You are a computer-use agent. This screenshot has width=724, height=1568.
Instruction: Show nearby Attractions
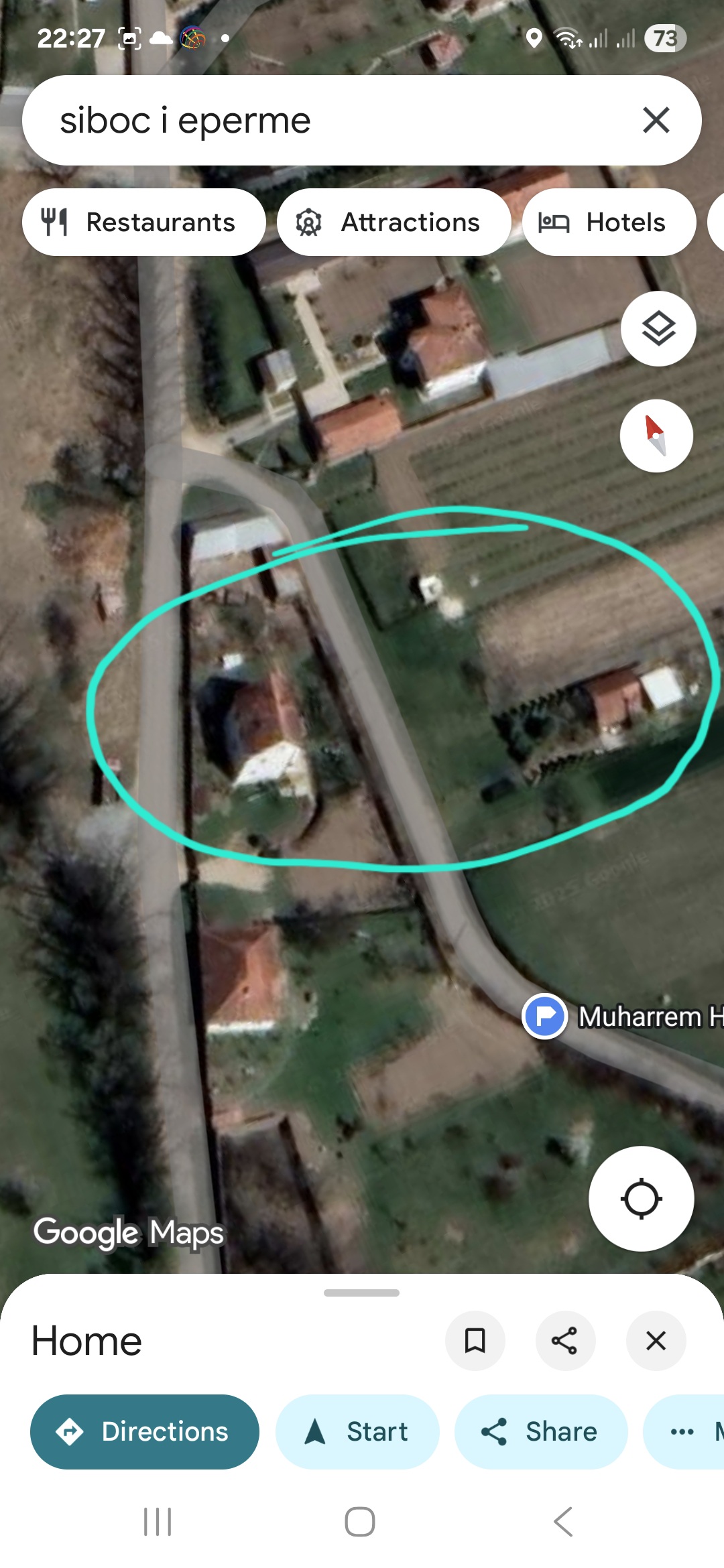[x=394, y=222]
